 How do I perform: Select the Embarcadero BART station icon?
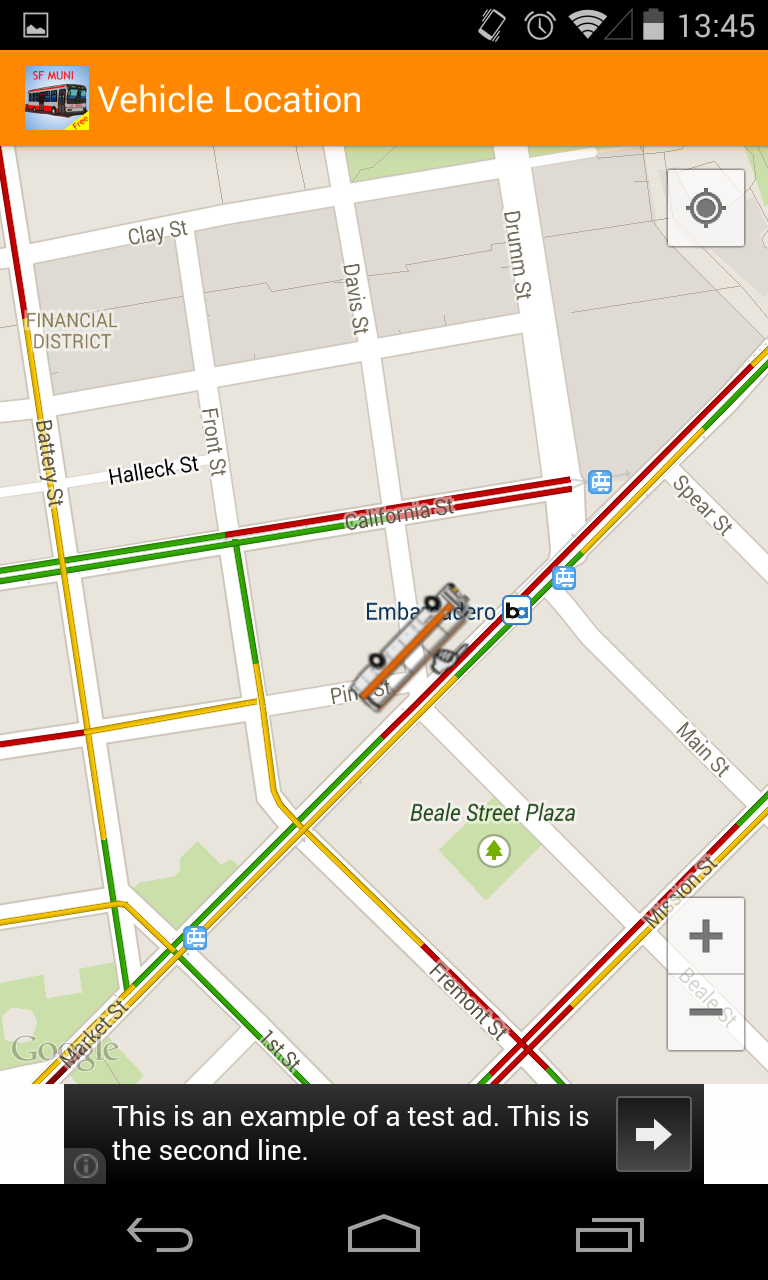tap(516, 610)
